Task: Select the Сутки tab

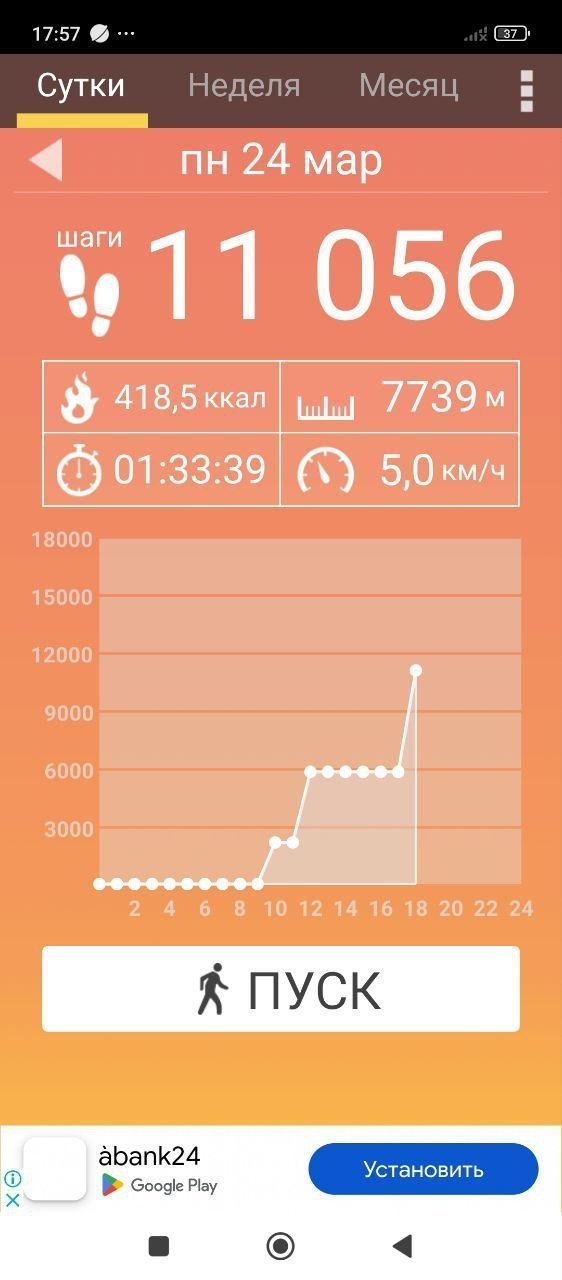Action: (x=81, y=86)
